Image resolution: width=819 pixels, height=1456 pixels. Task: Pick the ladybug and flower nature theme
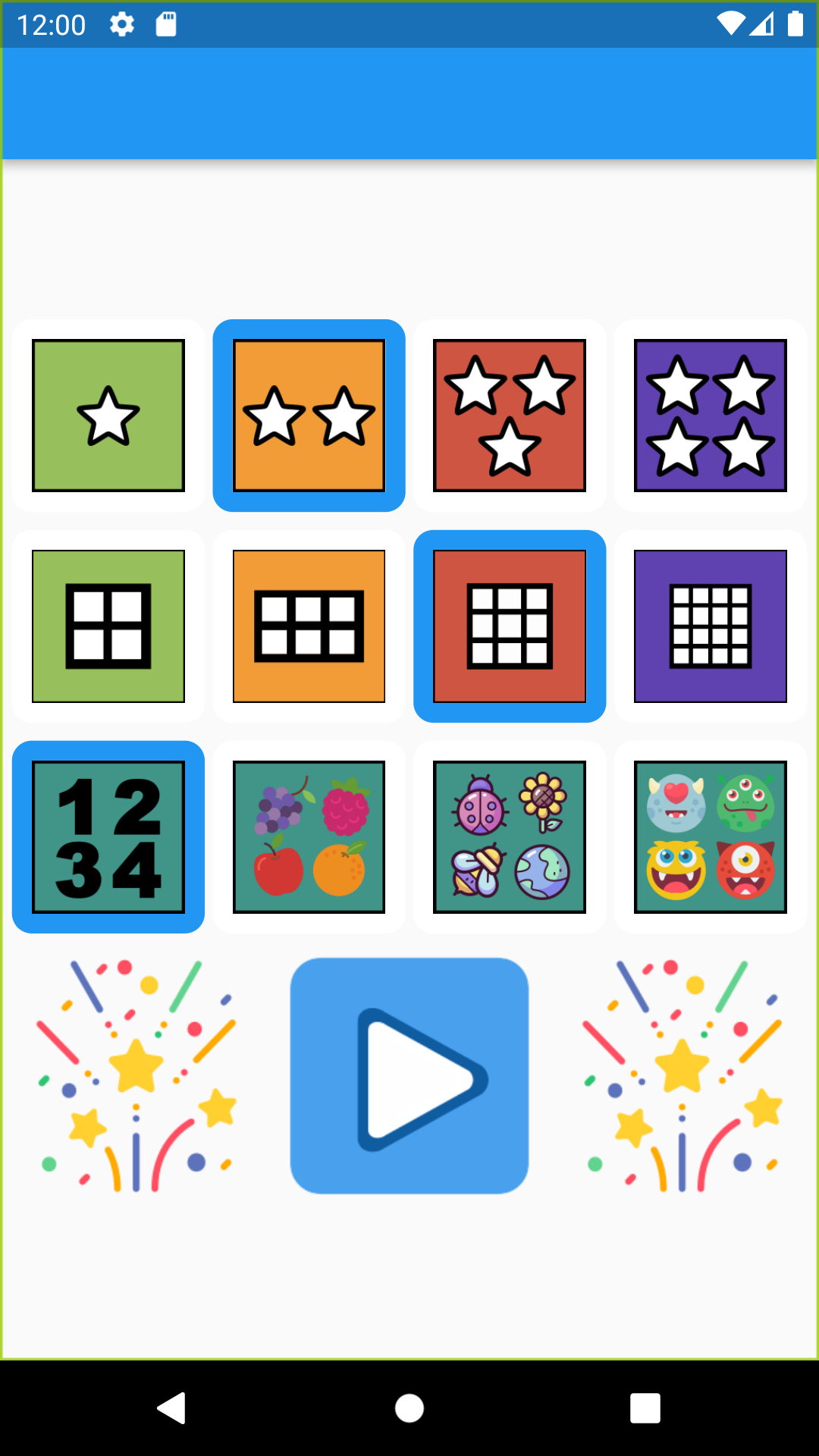click(x=510, y=837)
